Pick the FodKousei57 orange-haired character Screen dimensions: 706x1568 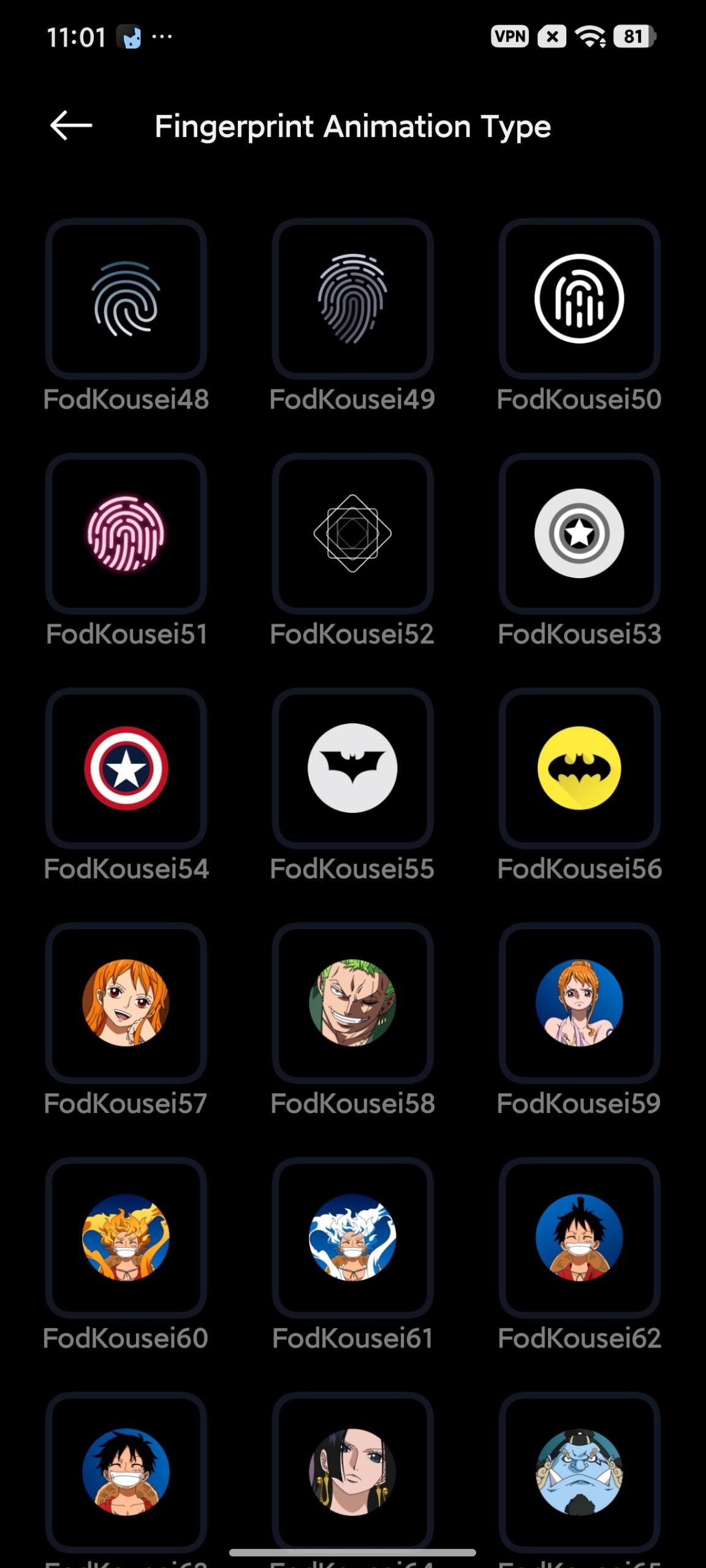[126, 1003]
